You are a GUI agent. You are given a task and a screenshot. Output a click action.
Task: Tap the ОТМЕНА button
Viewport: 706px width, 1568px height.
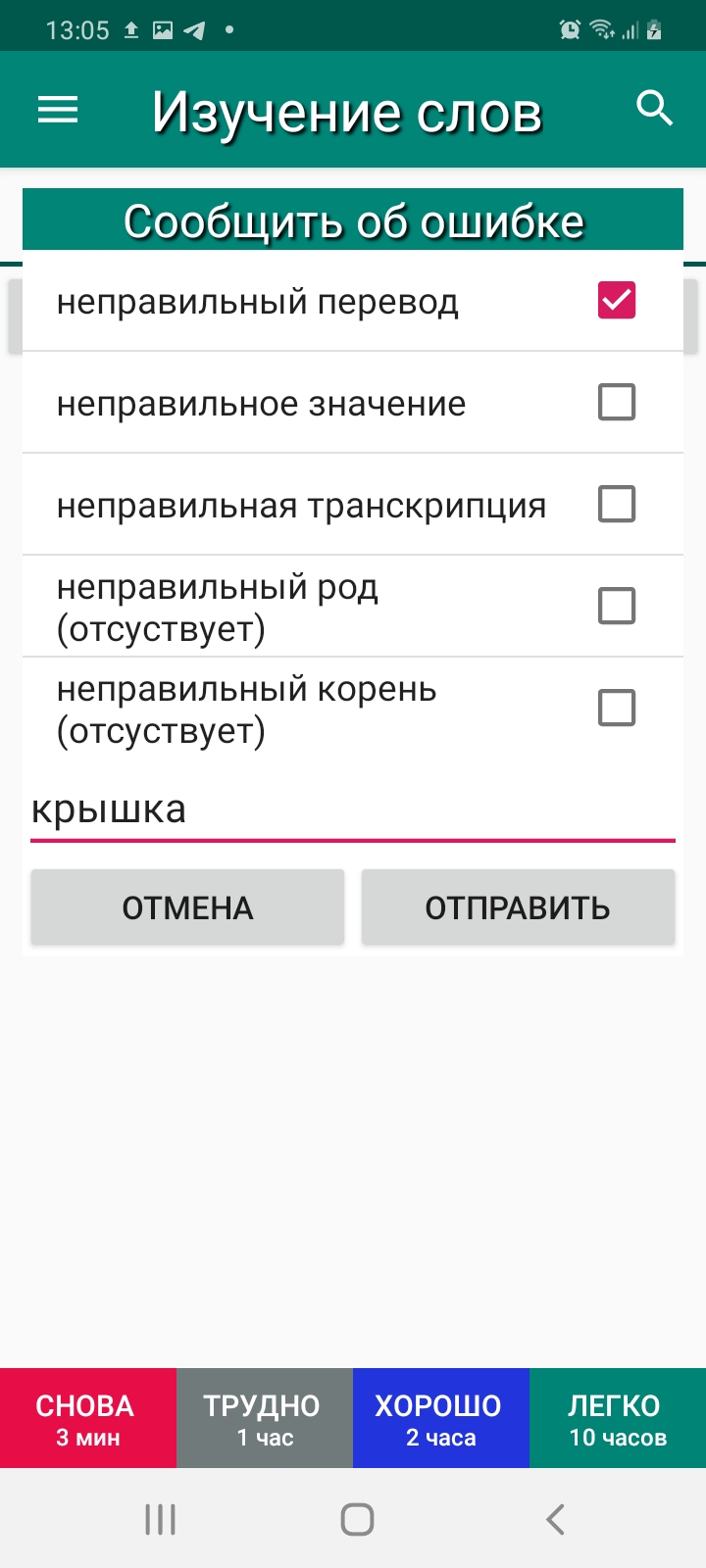click(x=187, y=907)
